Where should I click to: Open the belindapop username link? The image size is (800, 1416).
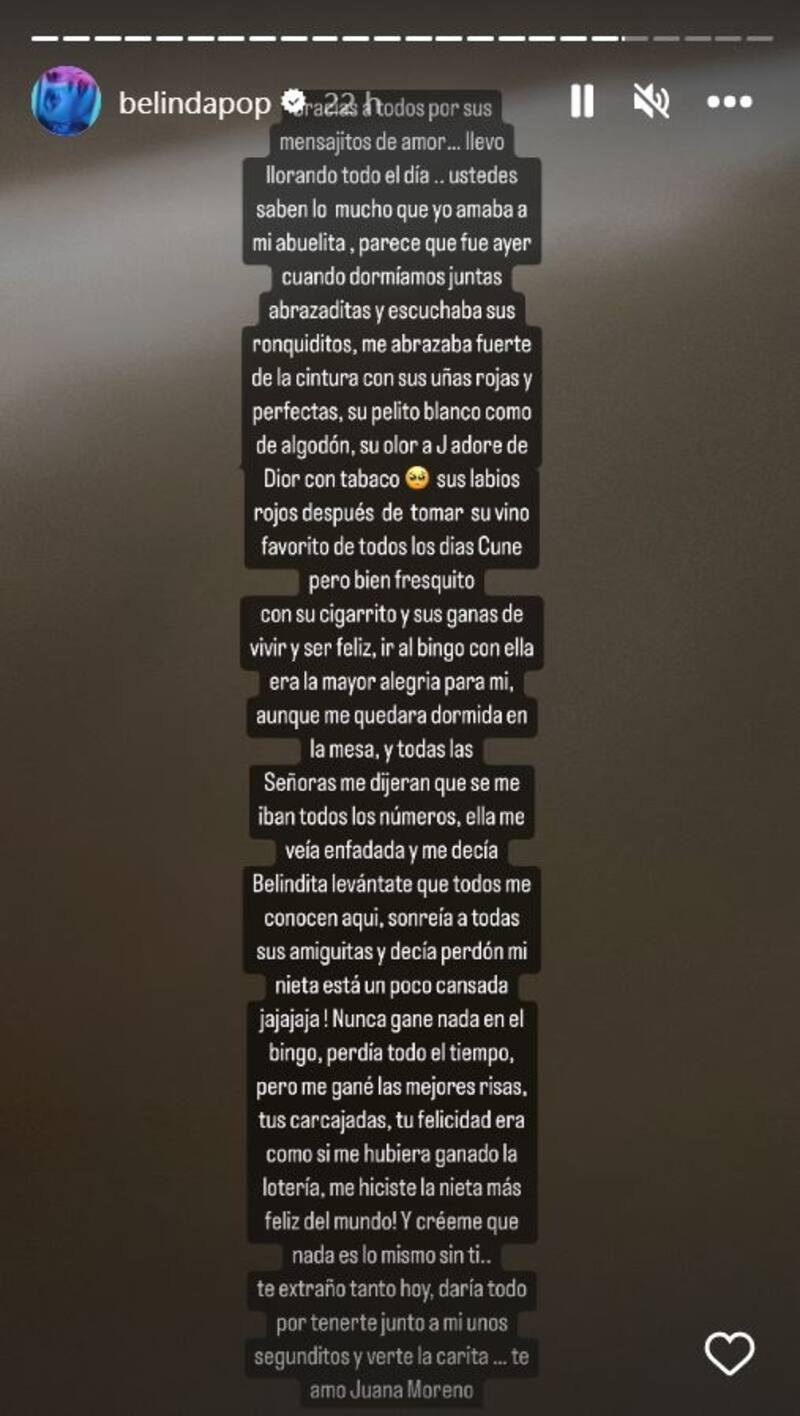tap(196, 102)
